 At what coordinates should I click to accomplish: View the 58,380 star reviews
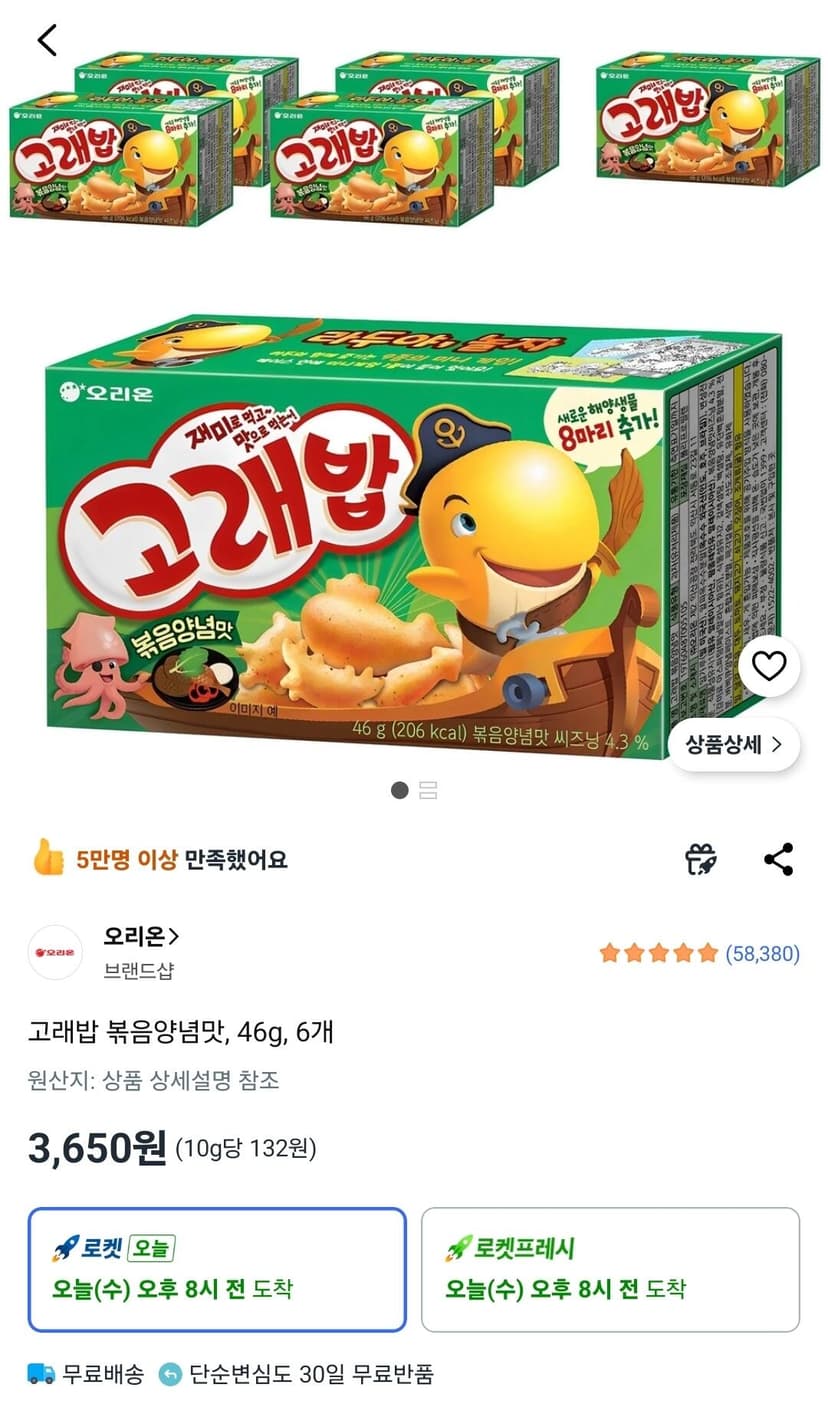(x=699, y=953)
